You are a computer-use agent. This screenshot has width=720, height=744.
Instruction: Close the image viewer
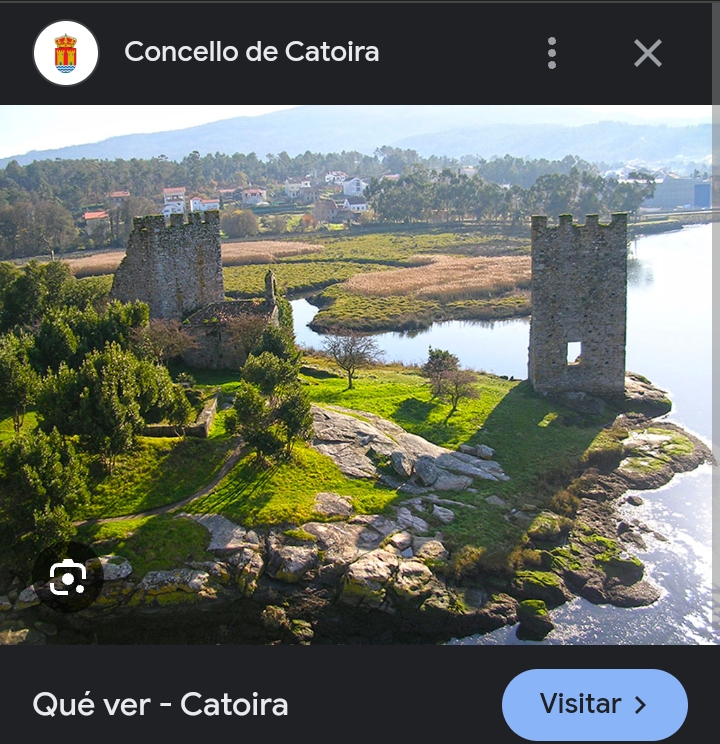pos(647,53)
